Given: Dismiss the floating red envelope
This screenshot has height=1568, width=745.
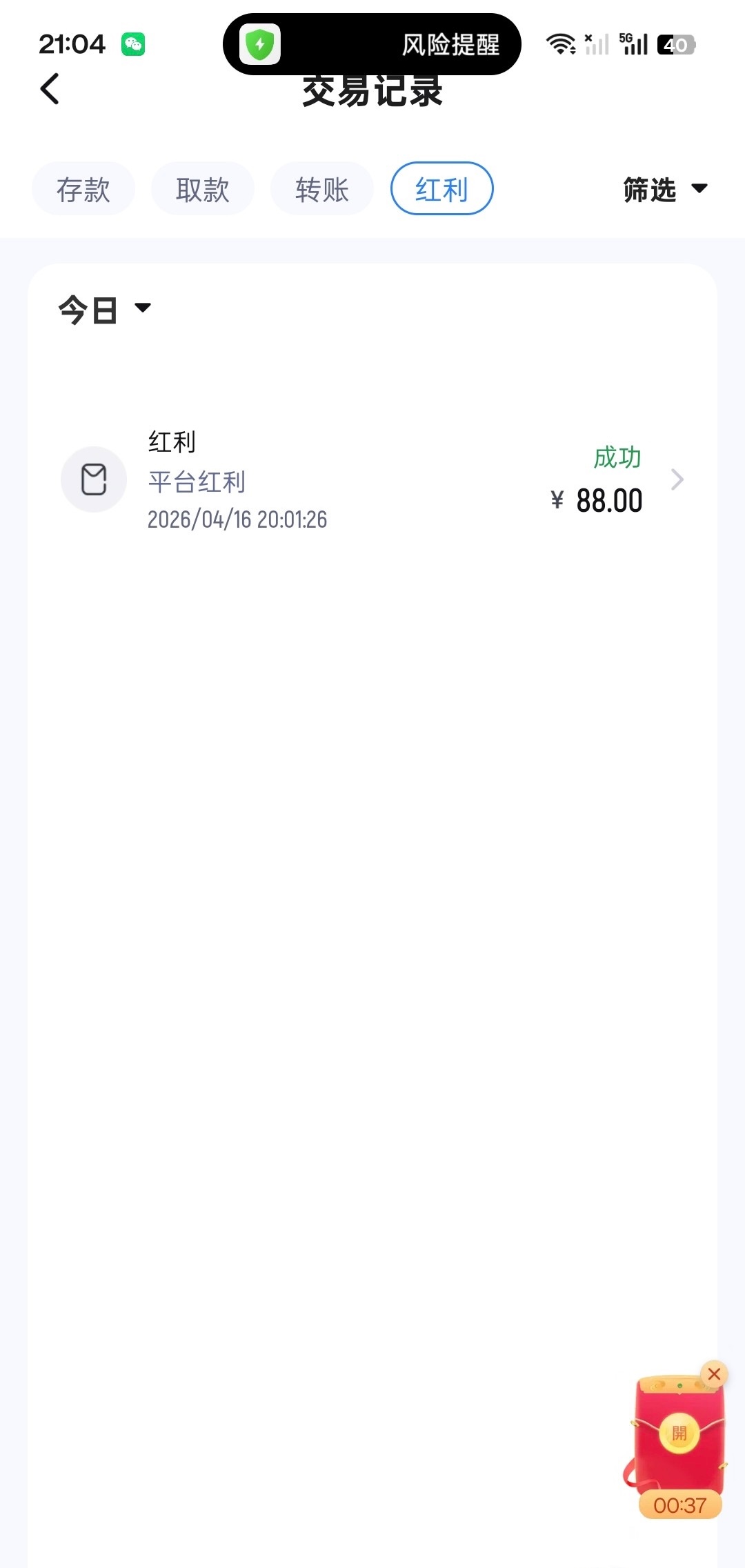Looking at the screenshot, I should tap(714, 1374).
